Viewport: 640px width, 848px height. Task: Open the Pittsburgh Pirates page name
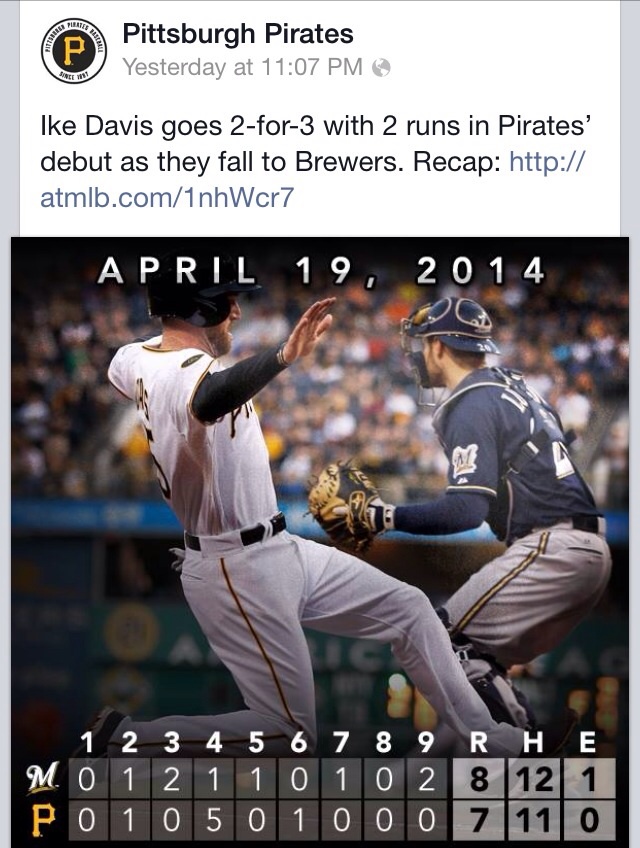[x=237, y=35]
